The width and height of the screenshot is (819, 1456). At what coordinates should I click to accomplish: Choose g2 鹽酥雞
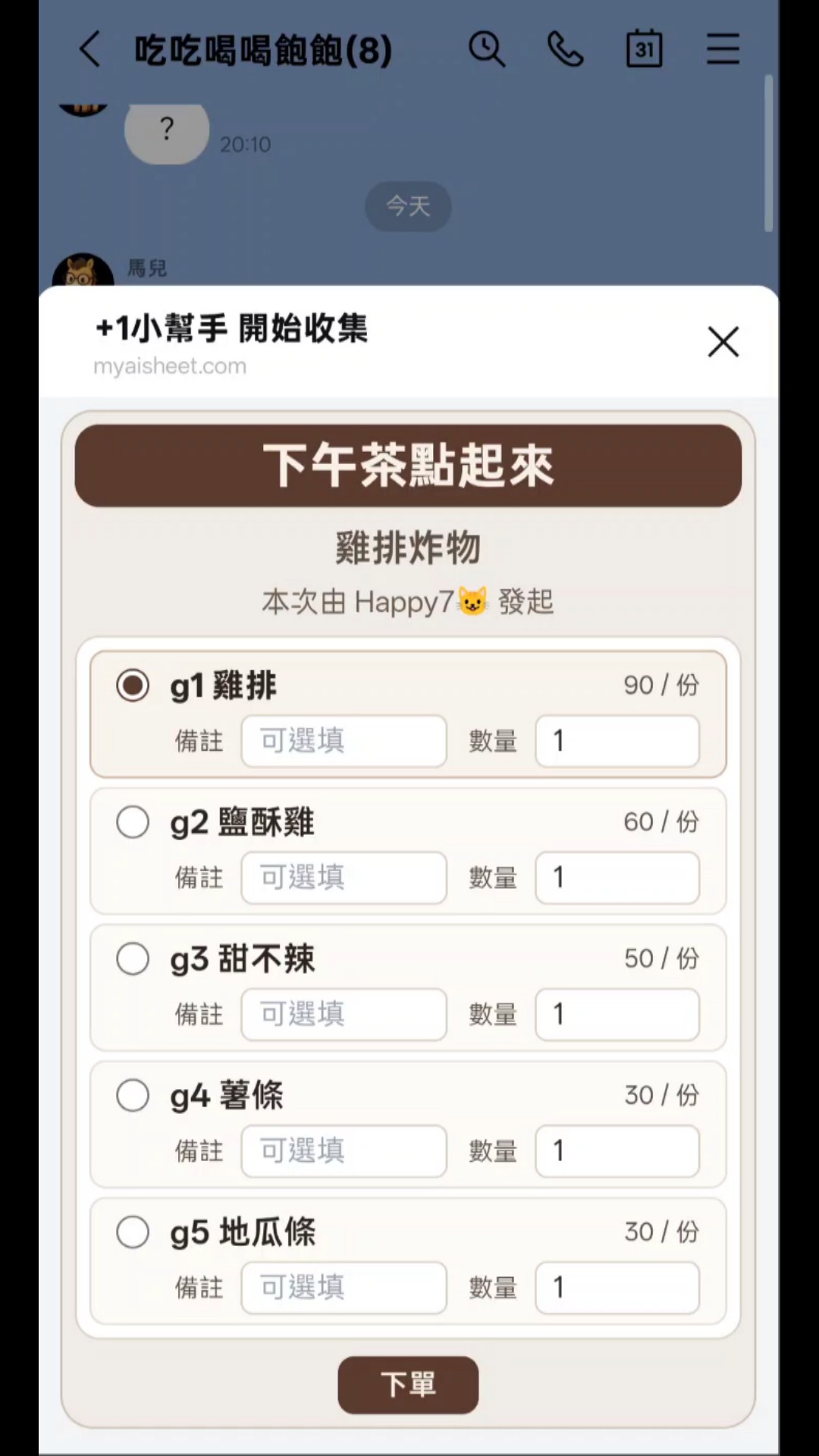[x=133, y=822]
